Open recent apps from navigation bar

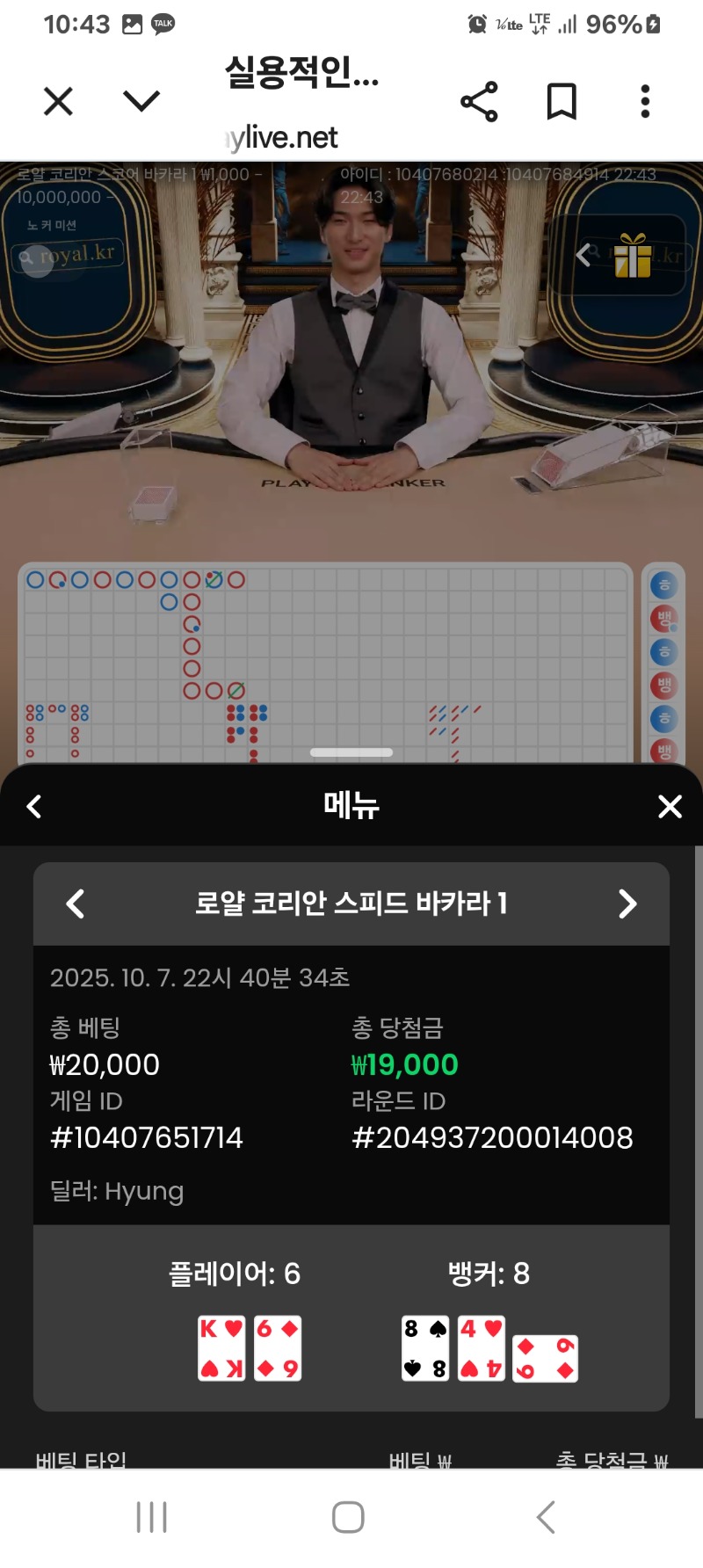pos(152,1517)
